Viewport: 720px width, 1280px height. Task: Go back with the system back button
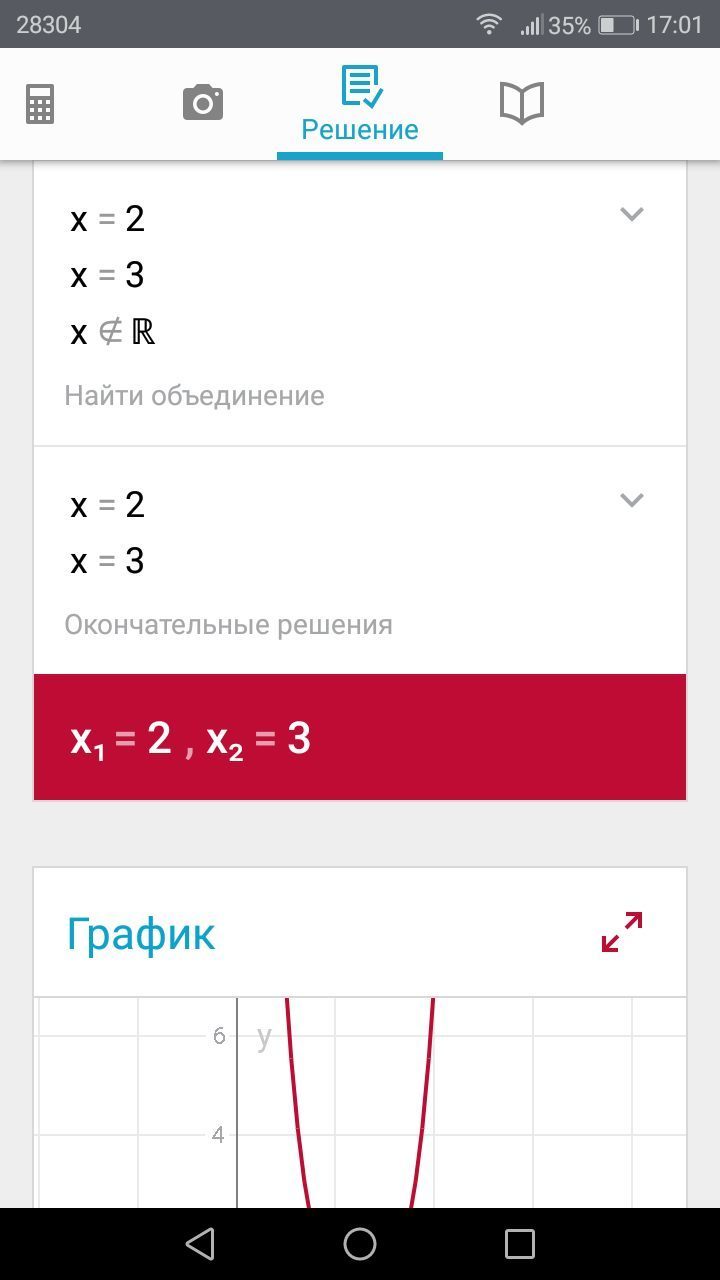[x=200, y=1244]
